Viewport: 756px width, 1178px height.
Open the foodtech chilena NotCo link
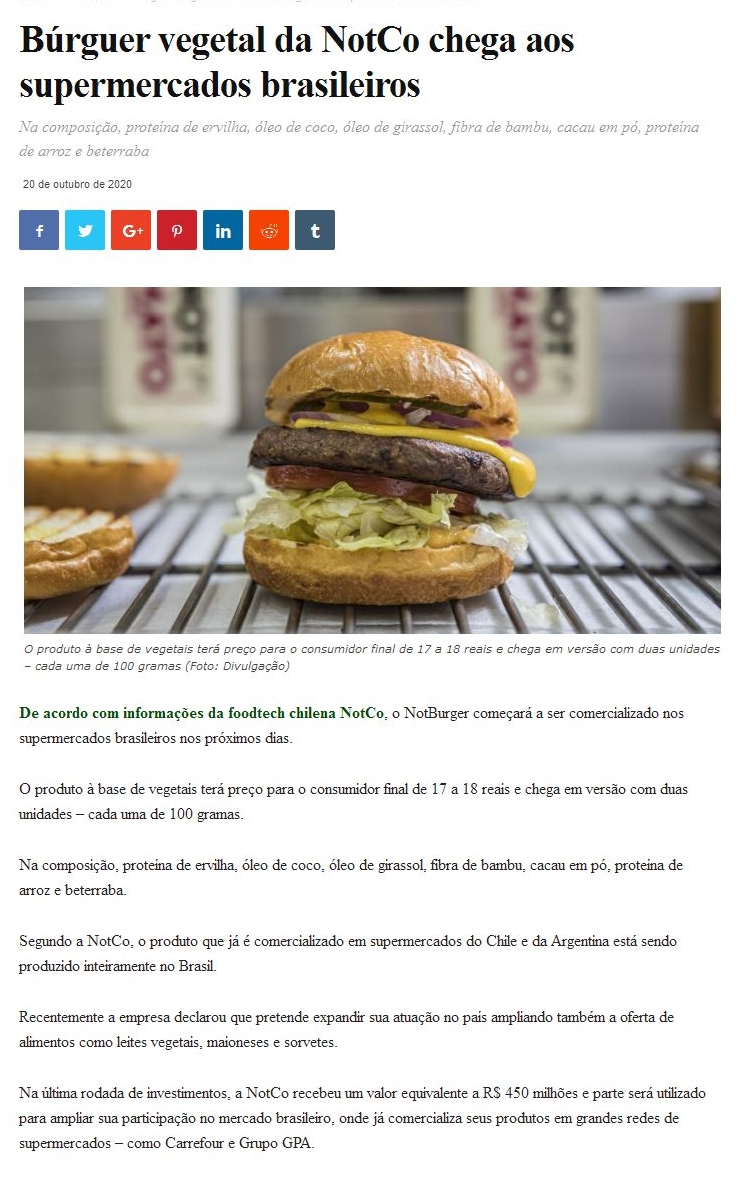coord(201,713)
